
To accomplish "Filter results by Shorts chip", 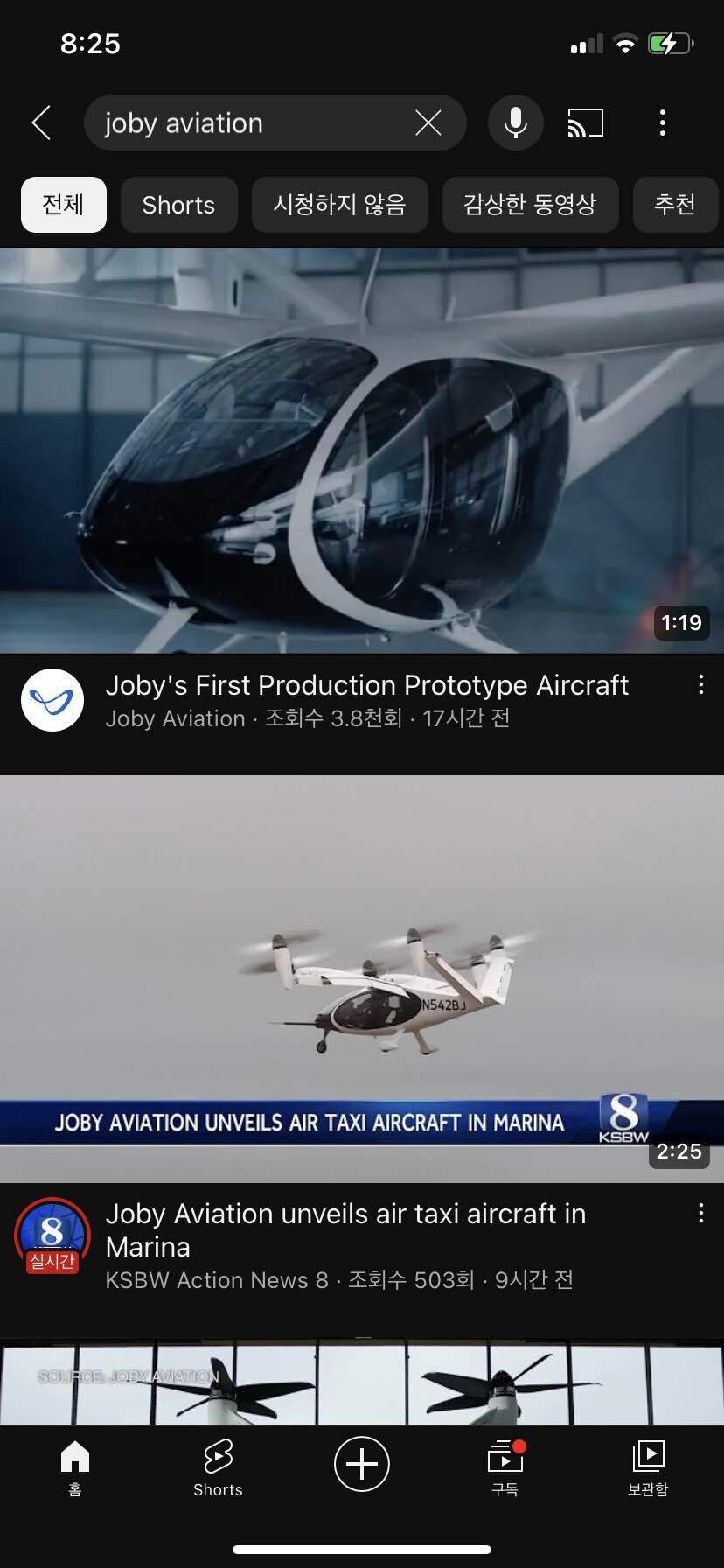I will 178,205.
